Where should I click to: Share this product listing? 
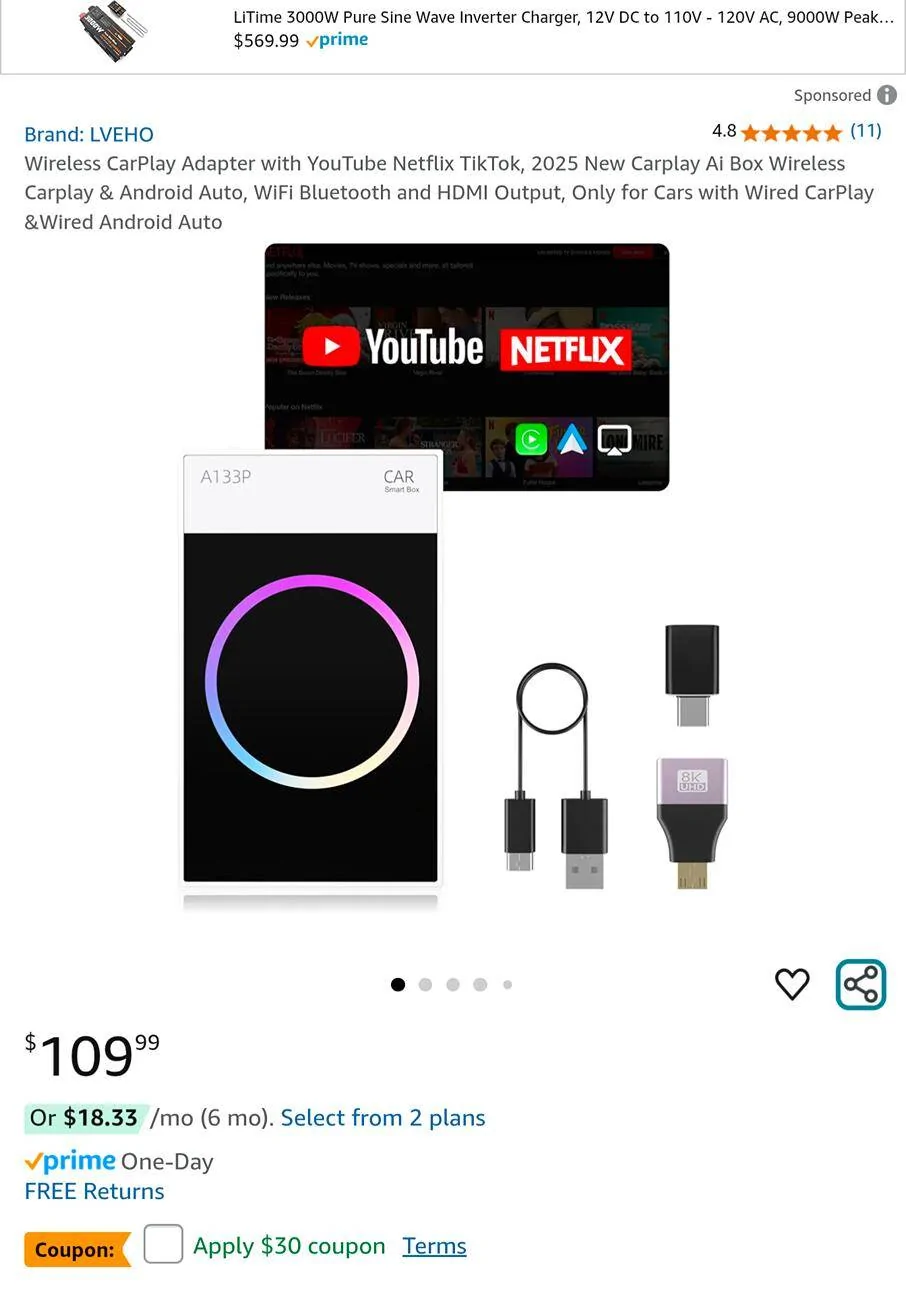pos(861,985)
